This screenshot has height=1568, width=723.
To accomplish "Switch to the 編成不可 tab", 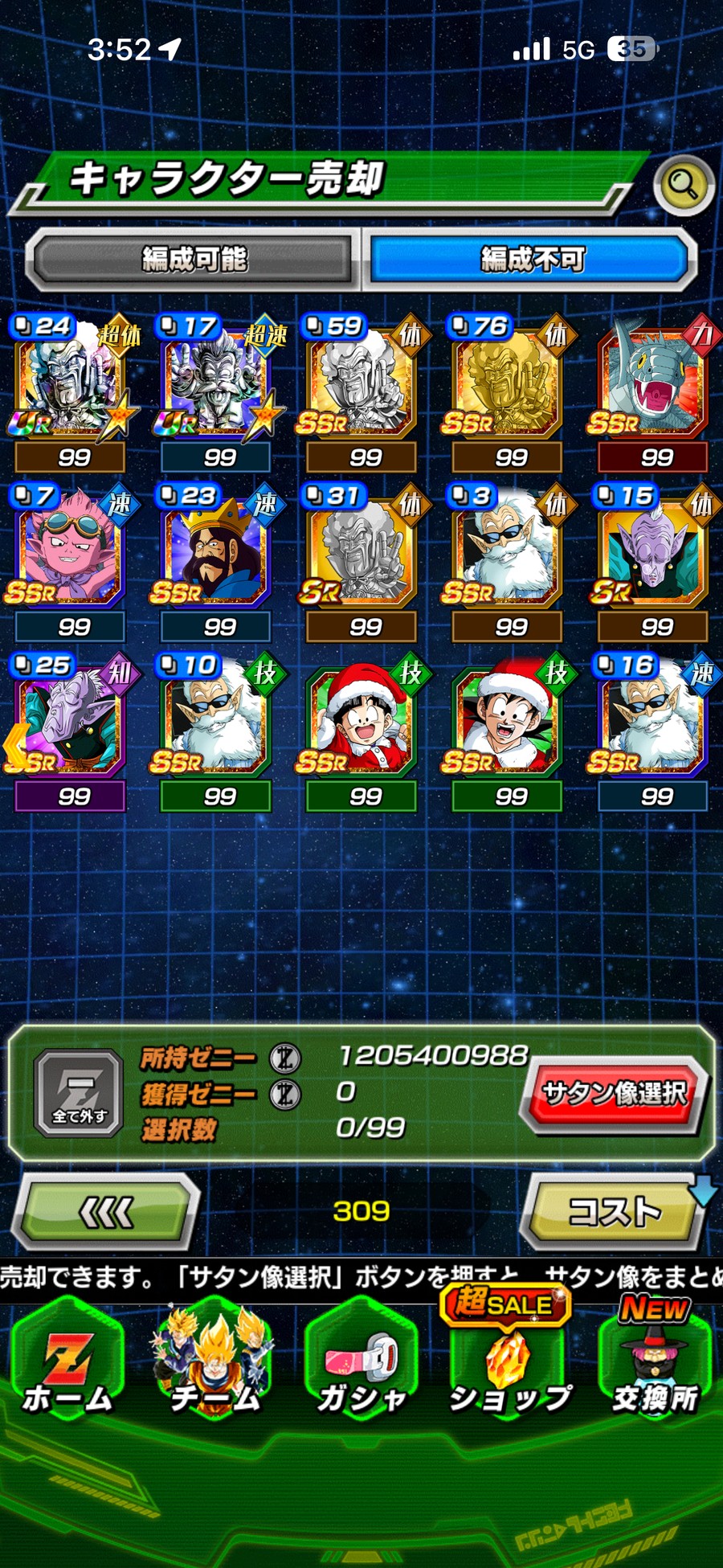I will pyautogui.click(x=531, y=260).
